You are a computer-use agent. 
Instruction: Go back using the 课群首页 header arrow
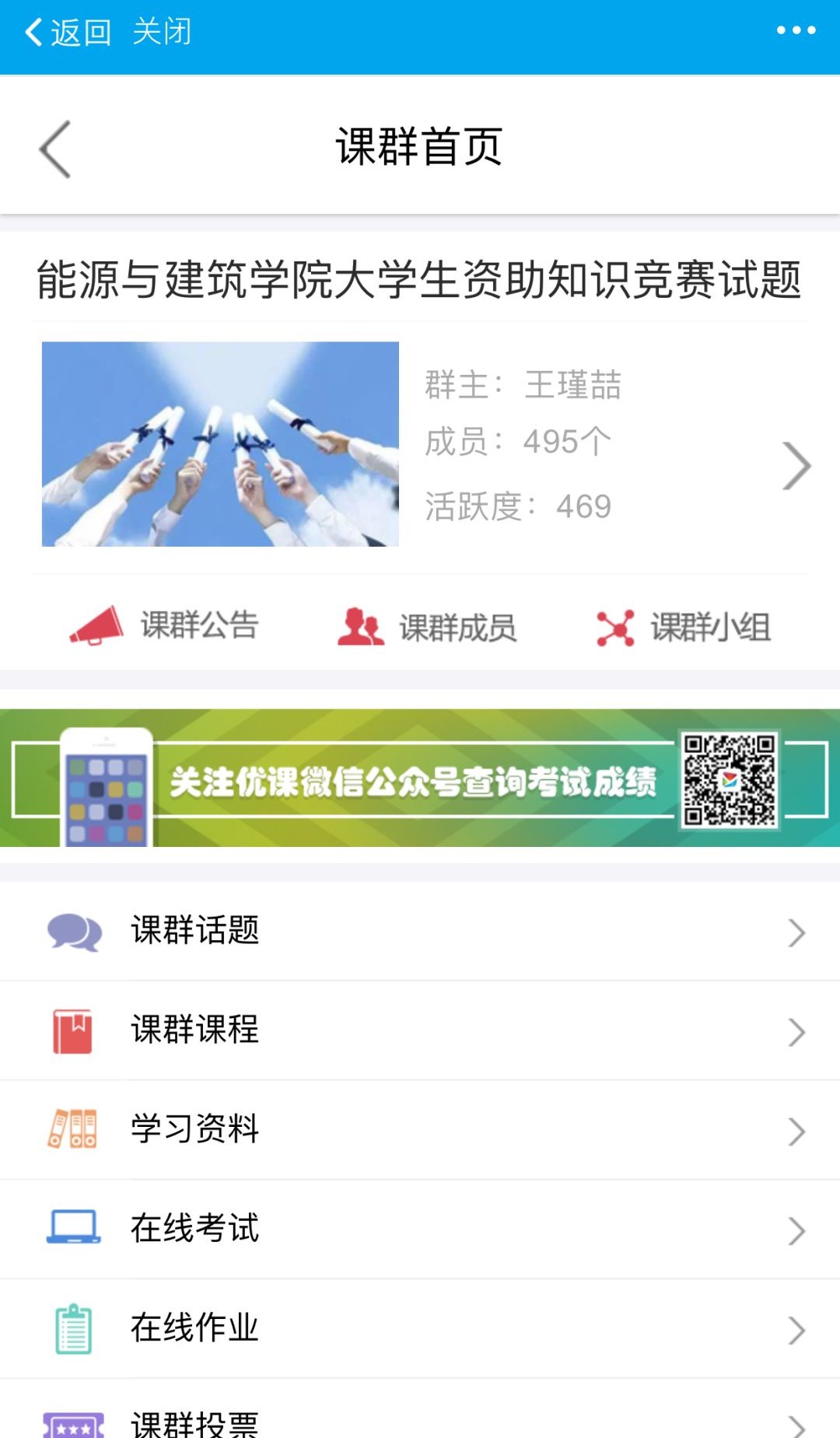[56, 149]
